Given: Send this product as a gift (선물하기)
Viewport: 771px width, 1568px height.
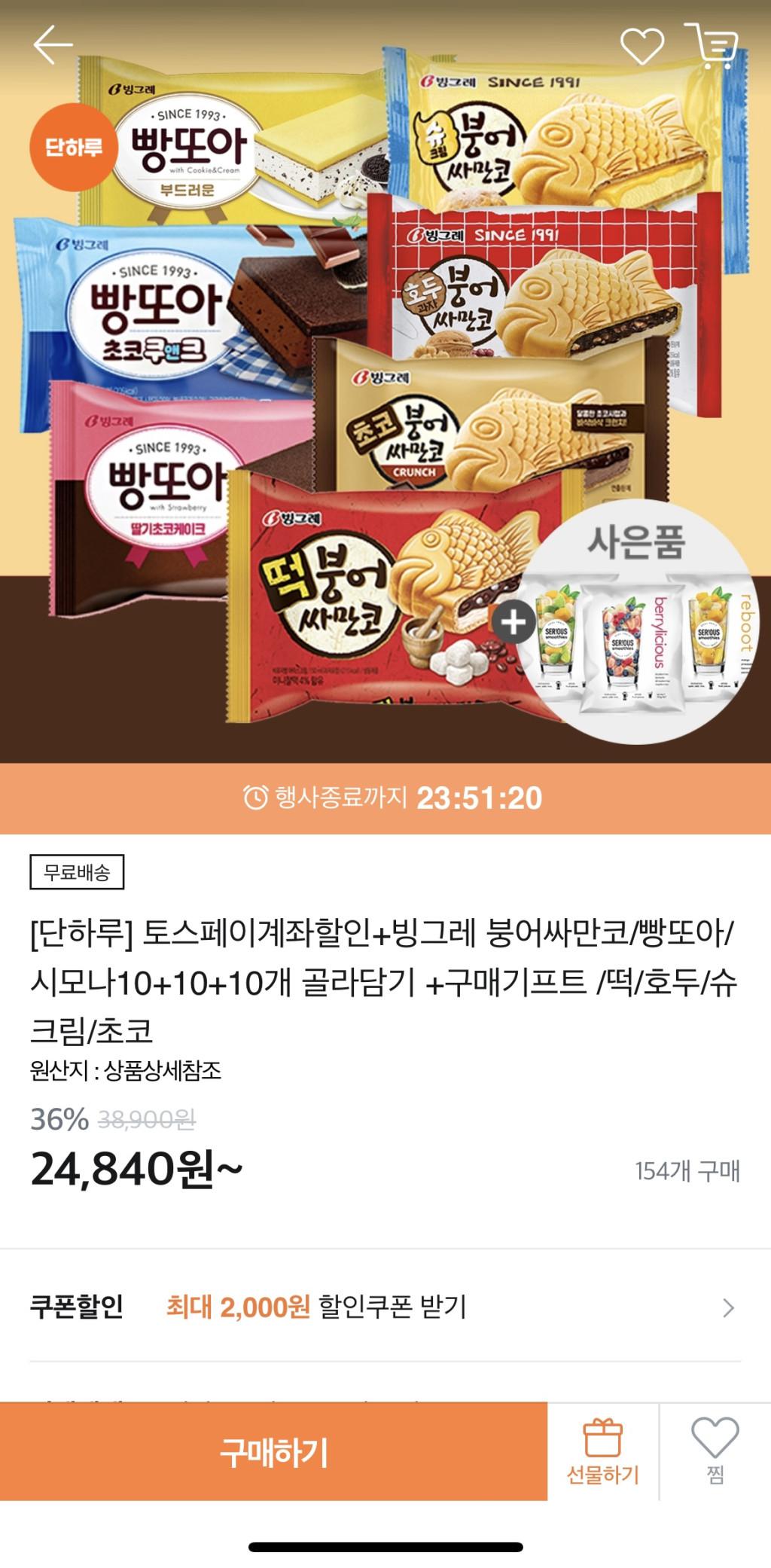Looking at the screenshot, I should pos(603,1451).
